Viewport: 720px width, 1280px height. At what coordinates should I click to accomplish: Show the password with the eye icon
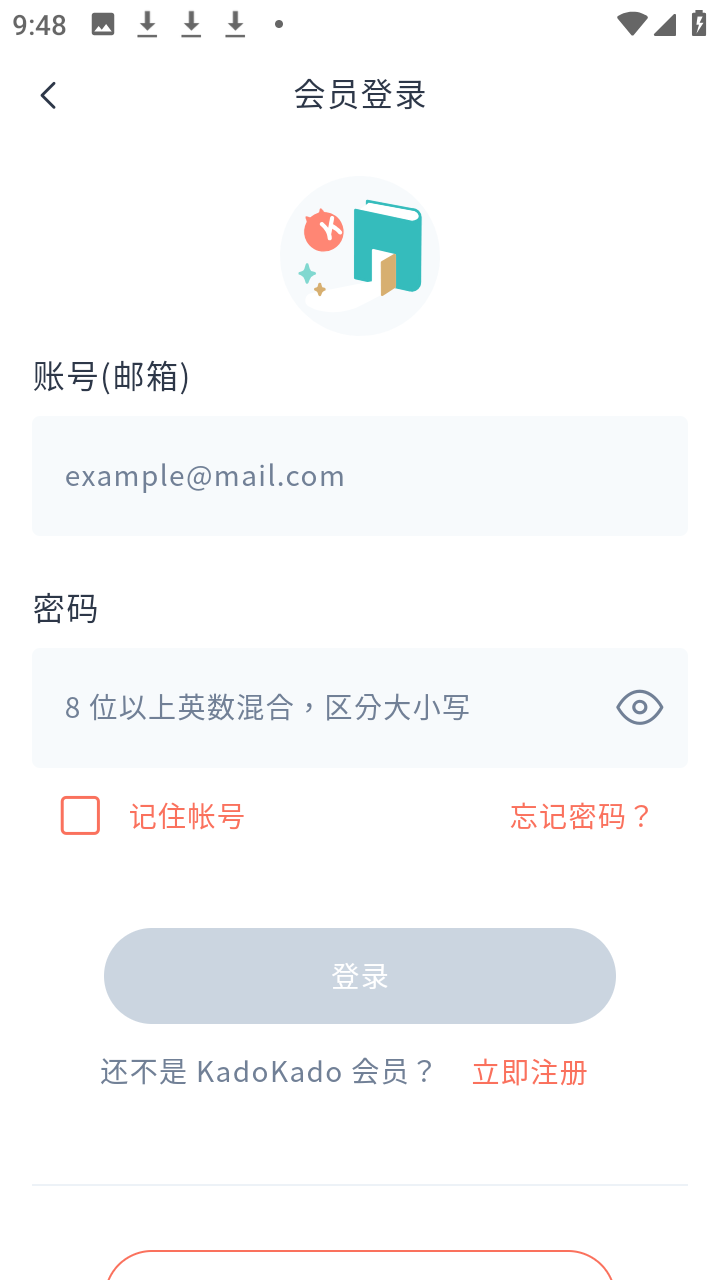639,707
